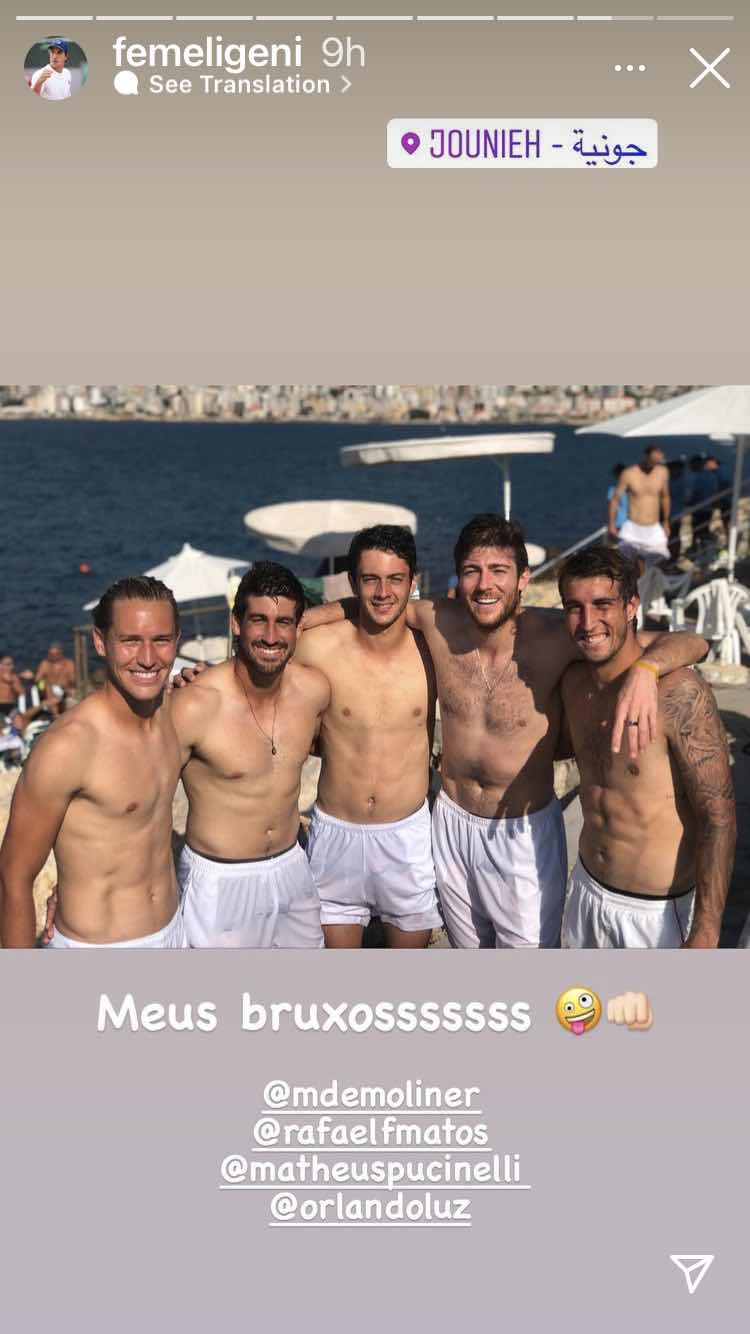
Task: Open the @orlandoluz mention
Action: pyautogui.click(x=370, y=1207)
